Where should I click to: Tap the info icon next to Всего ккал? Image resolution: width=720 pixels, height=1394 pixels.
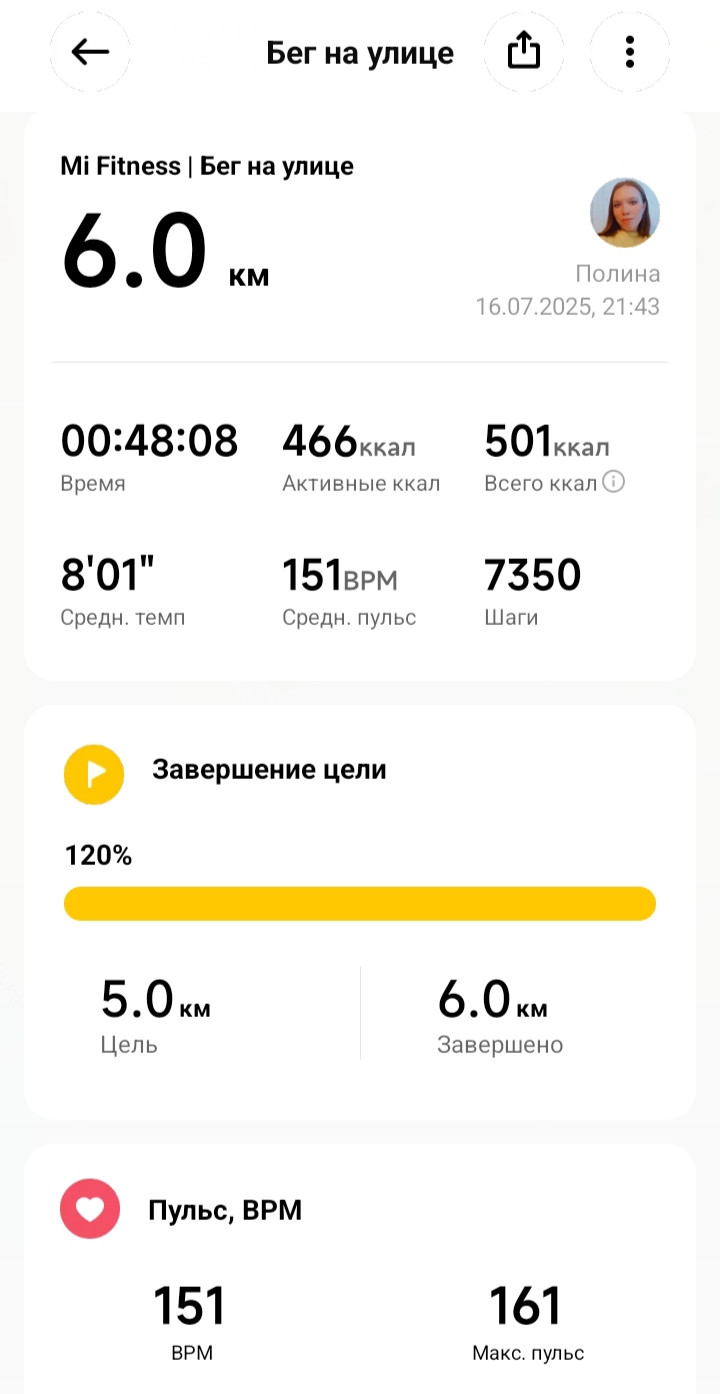tap(614, 483)
